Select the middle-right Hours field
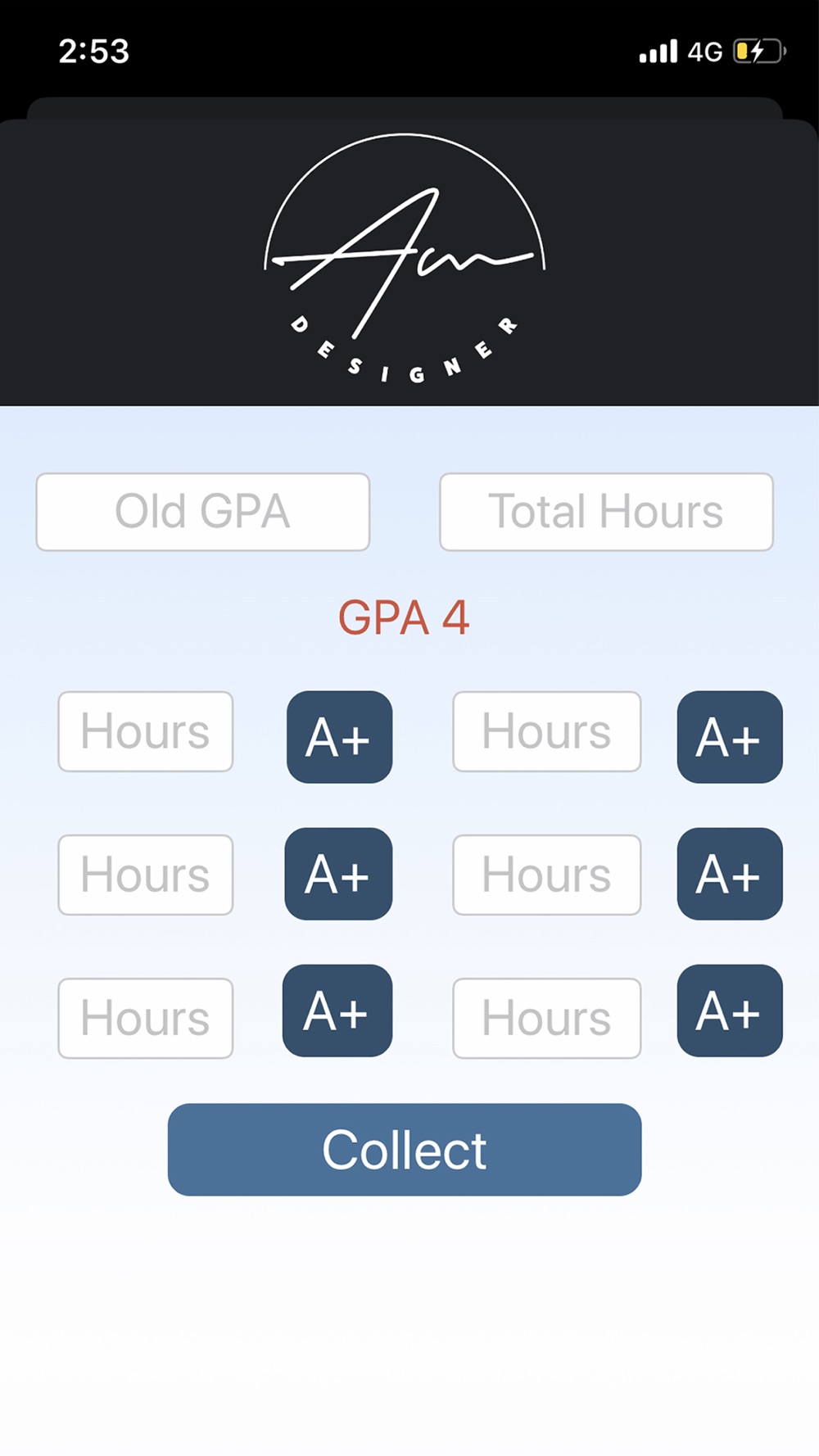 546,875
